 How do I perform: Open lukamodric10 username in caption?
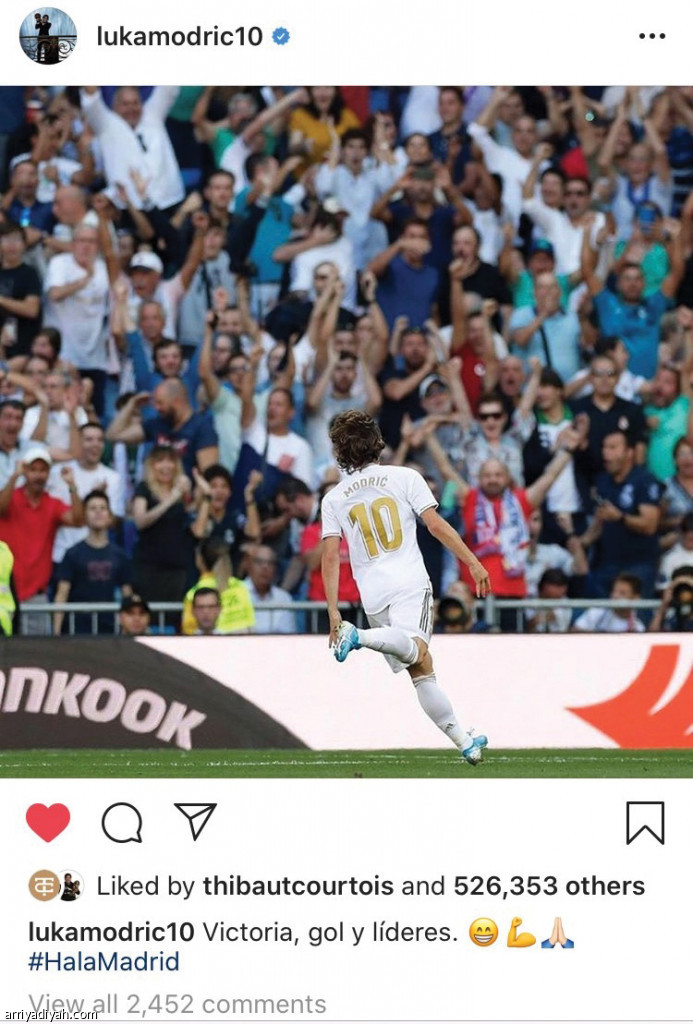pos(111,932)
